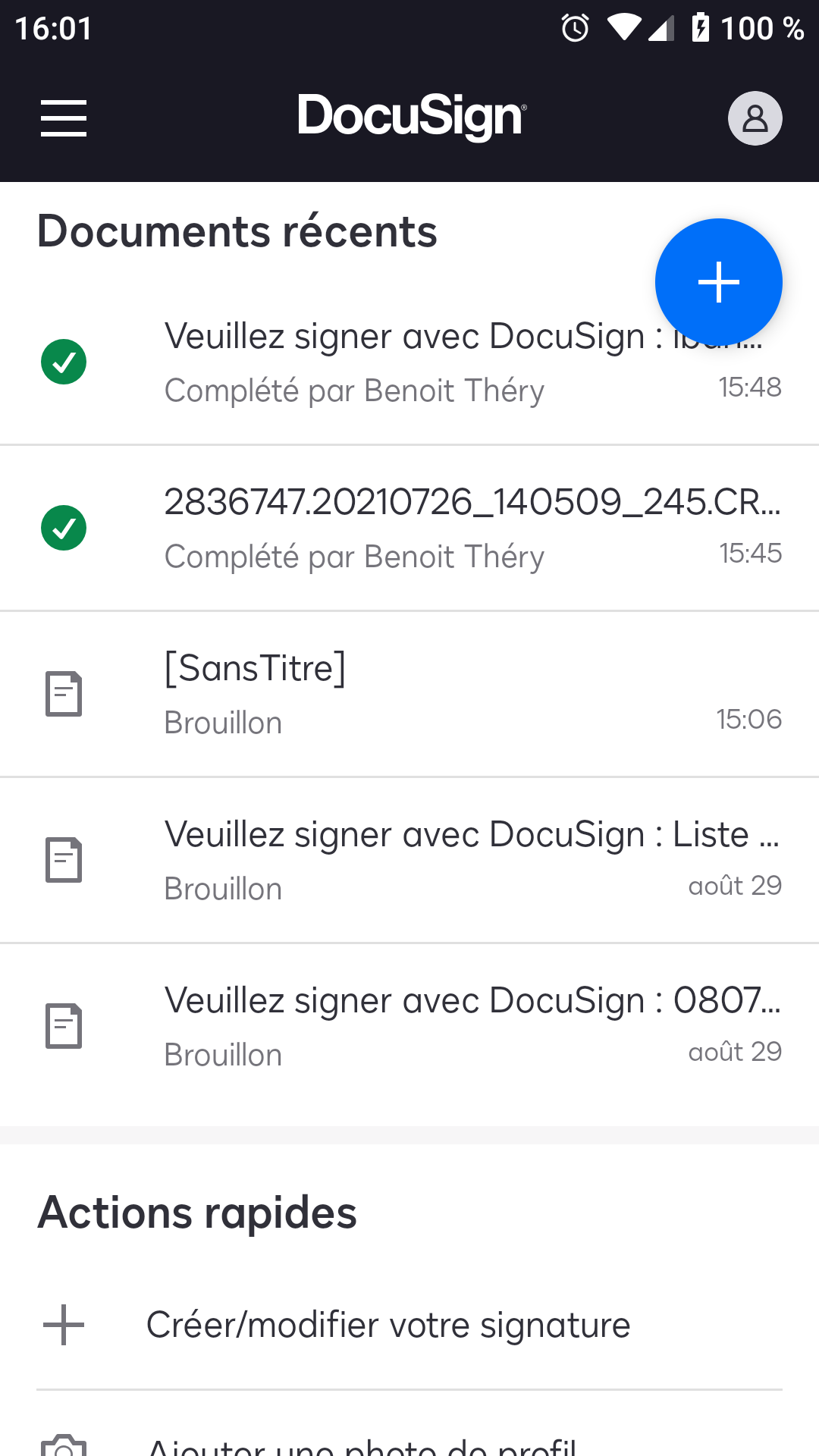819x1456 pixels.
Task: Open the Liste draft from août 29
Action: tap(409, 859)
